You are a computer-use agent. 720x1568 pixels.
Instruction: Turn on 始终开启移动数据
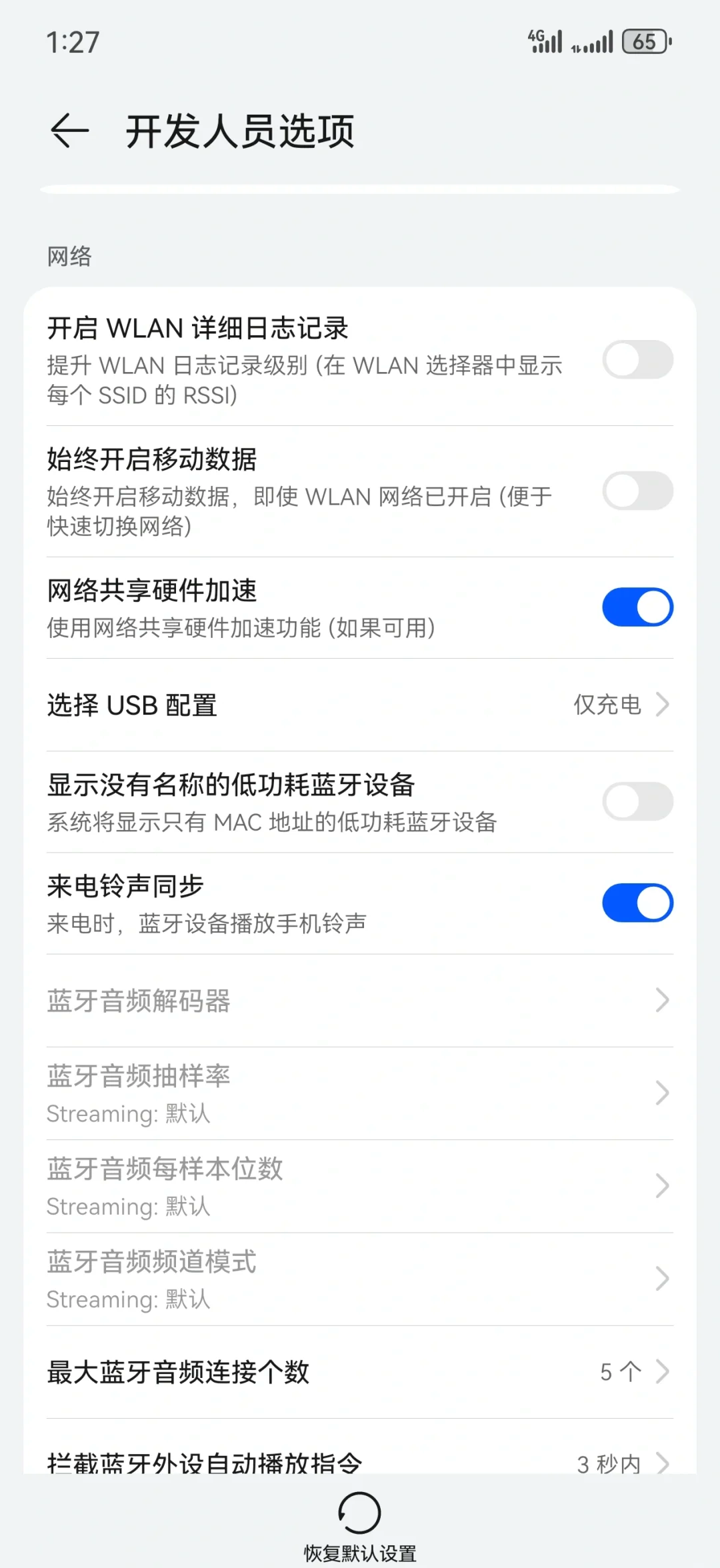pyautogui.click(x=637, y=491)
